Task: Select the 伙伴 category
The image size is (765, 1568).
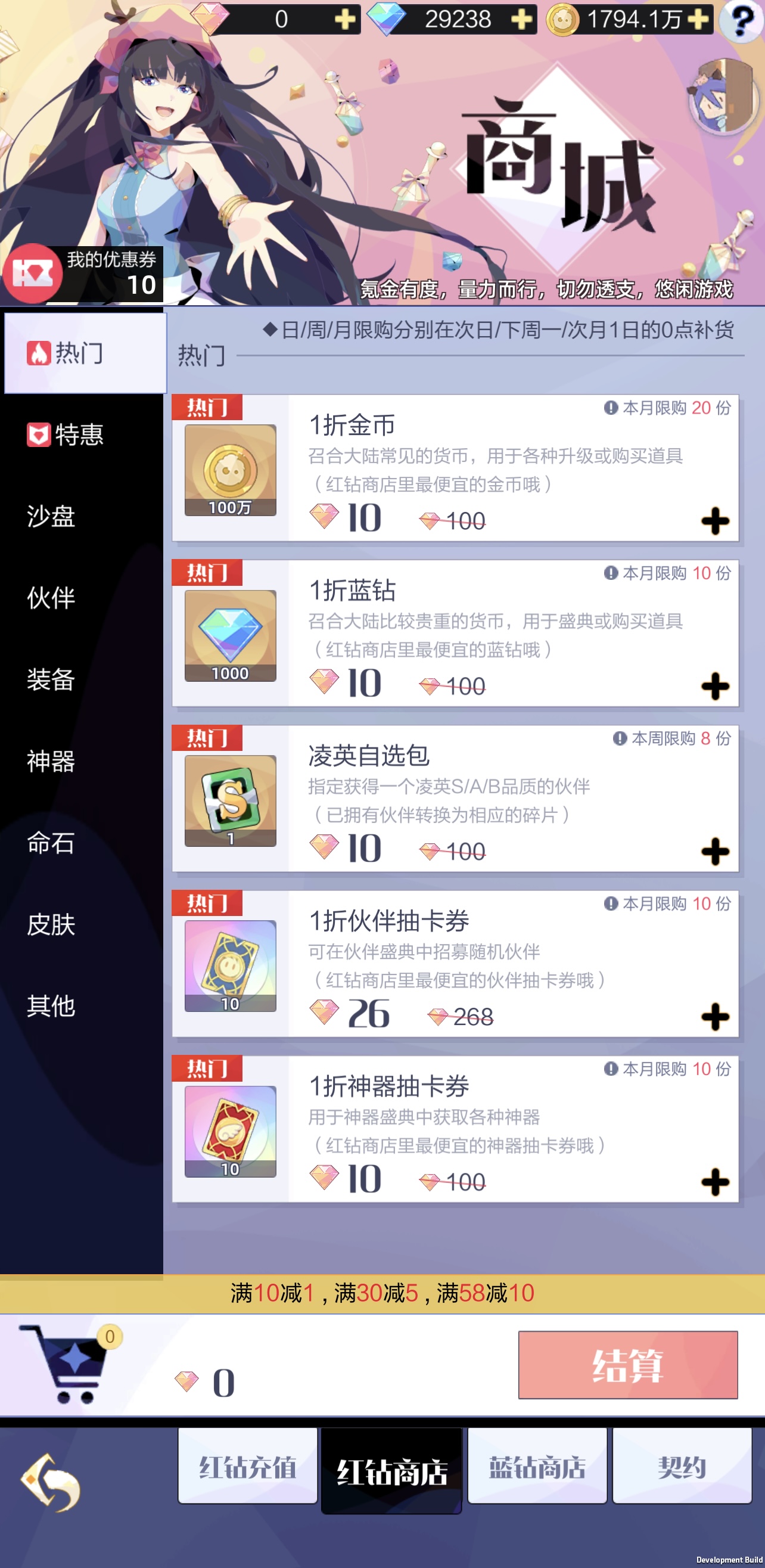Action: (51, 598)
